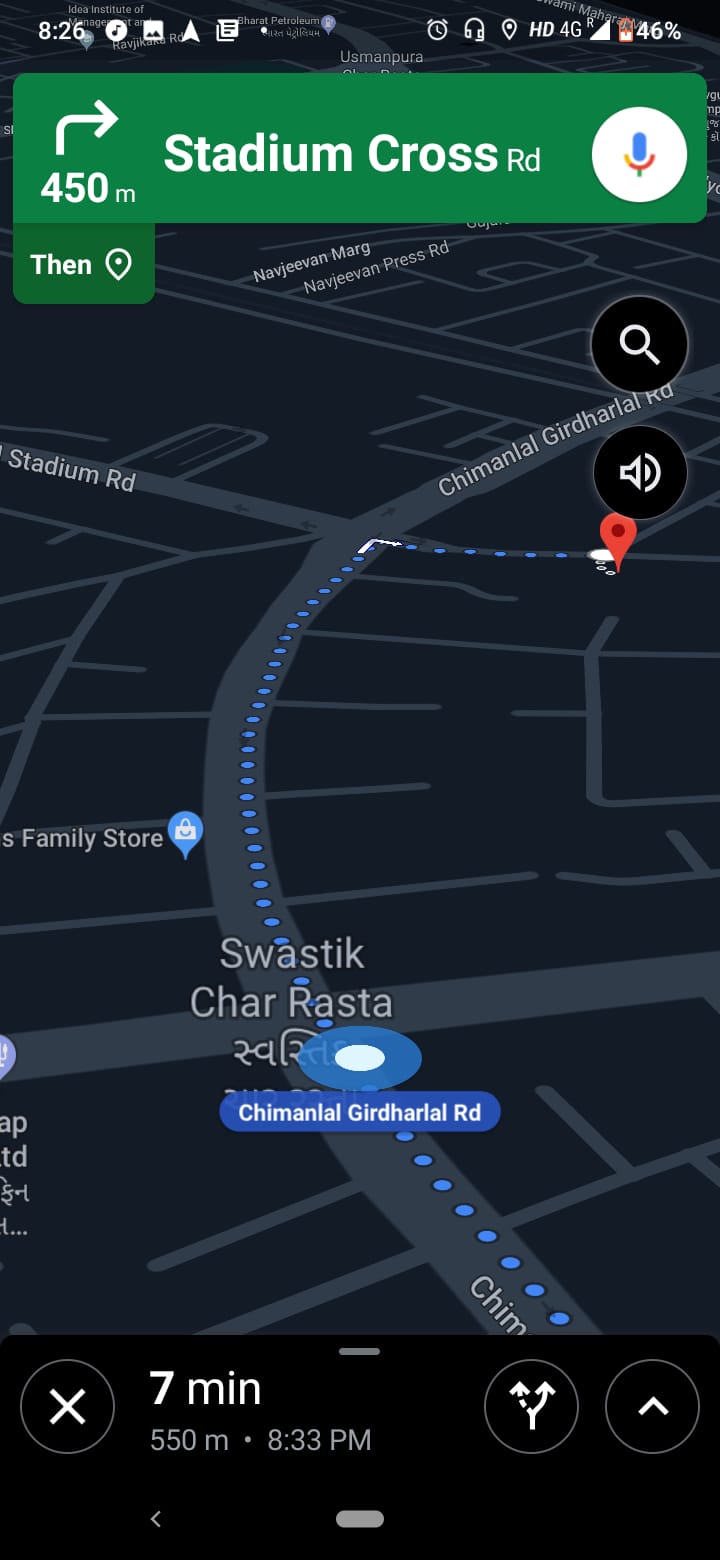Go back with system back arrow
This screenshot has height=1560, width=720.
pos(155,1519)
